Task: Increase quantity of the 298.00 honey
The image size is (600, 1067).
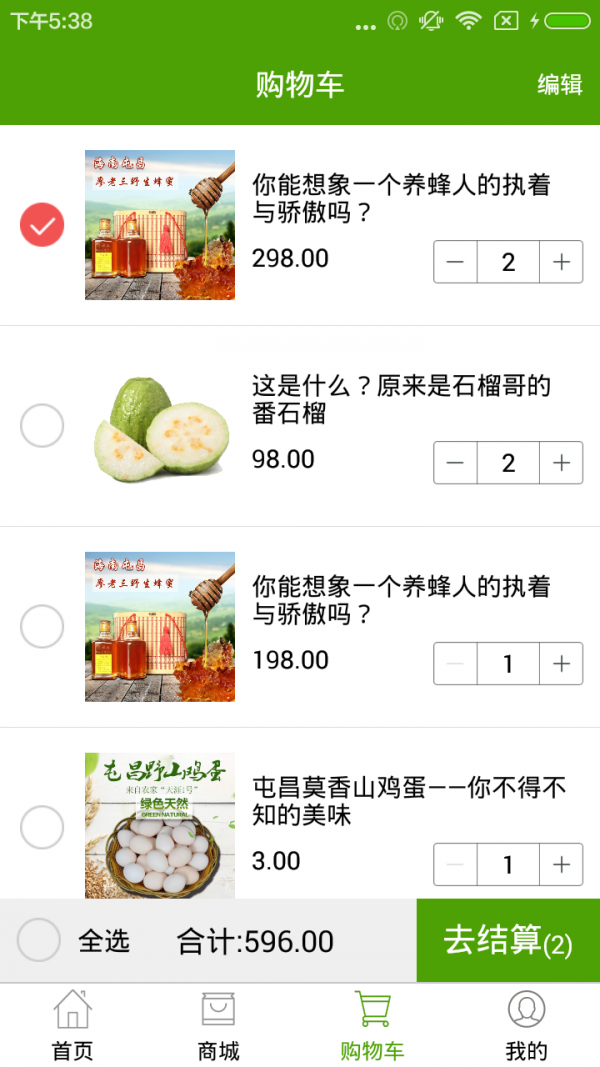Action: (x=561, y=262)
